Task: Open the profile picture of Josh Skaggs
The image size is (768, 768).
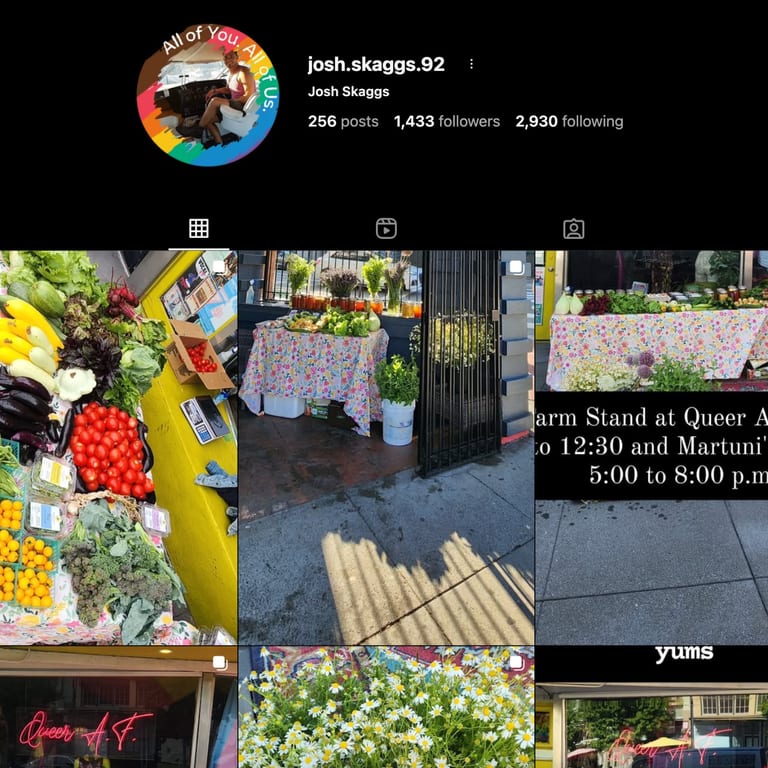Action: pos(207,95)
